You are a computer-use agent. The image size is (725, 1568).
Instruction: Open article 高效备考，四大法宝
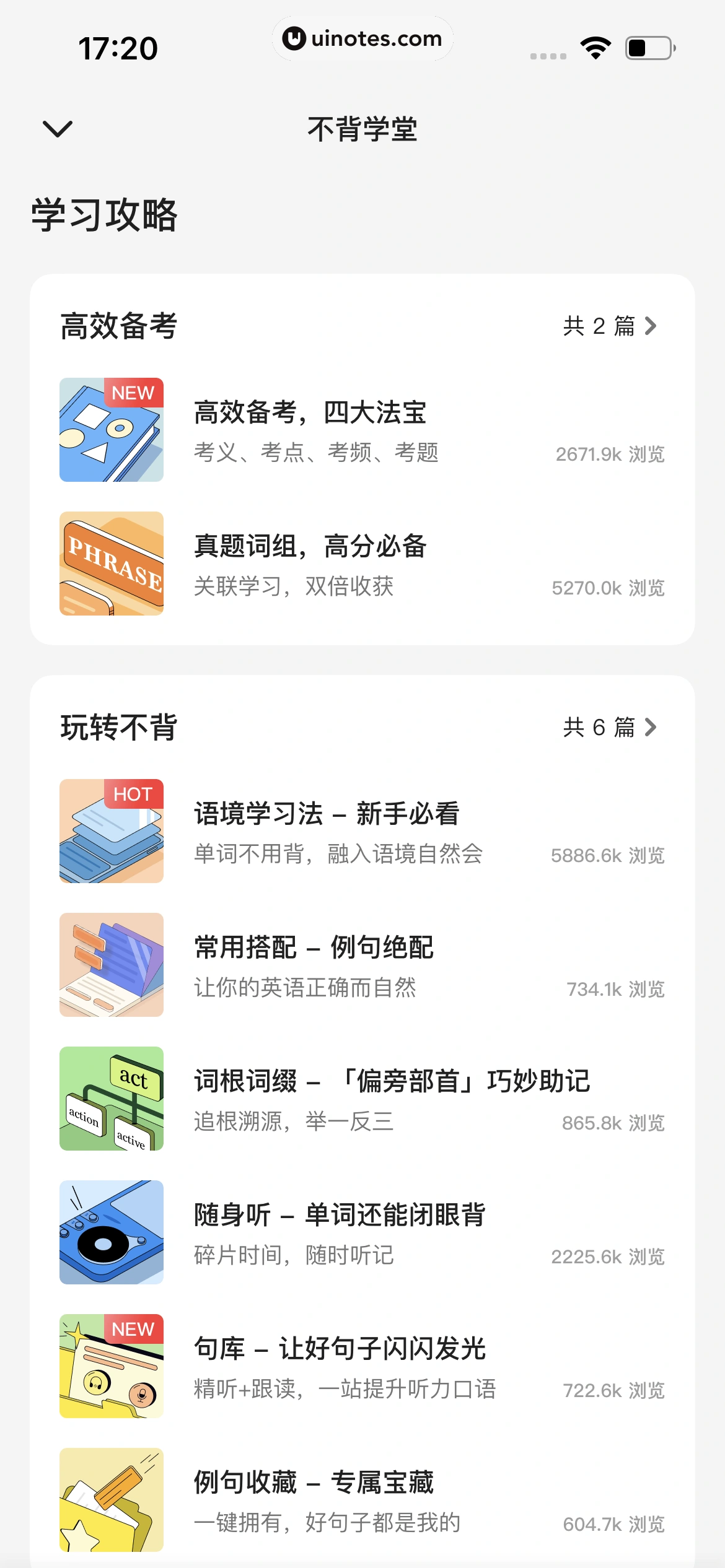pos(310,414)
